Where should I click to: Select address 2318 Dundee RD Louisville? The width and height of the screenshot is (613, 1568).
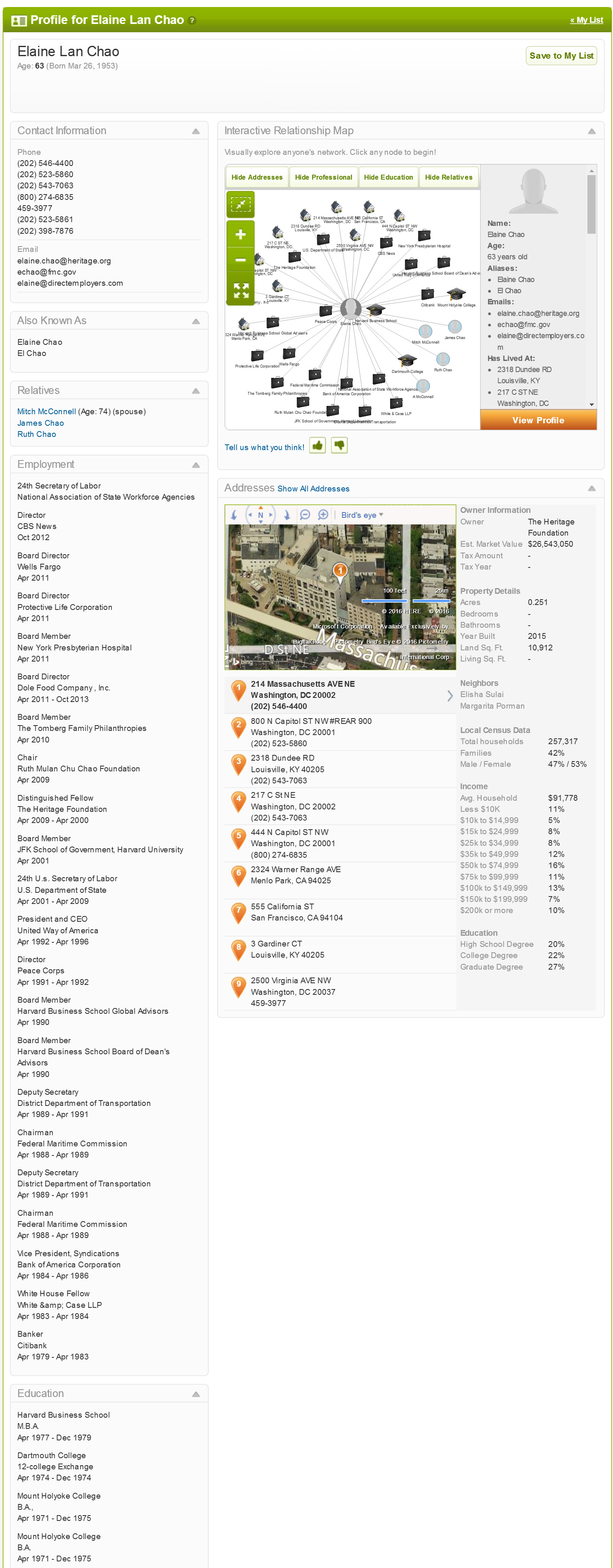(x=287, y=769)
